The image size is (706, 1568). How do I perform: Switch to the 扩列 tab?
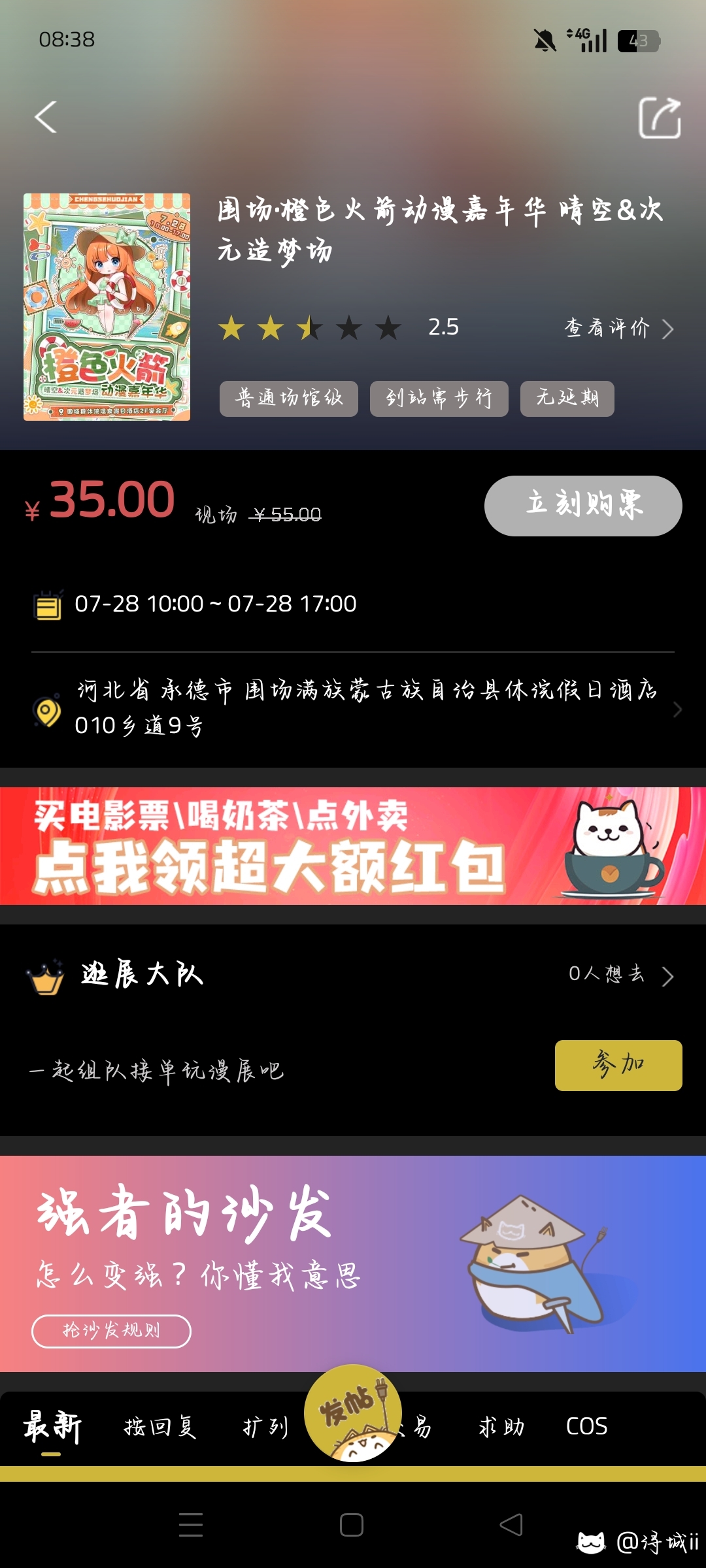click(265, 1427)
